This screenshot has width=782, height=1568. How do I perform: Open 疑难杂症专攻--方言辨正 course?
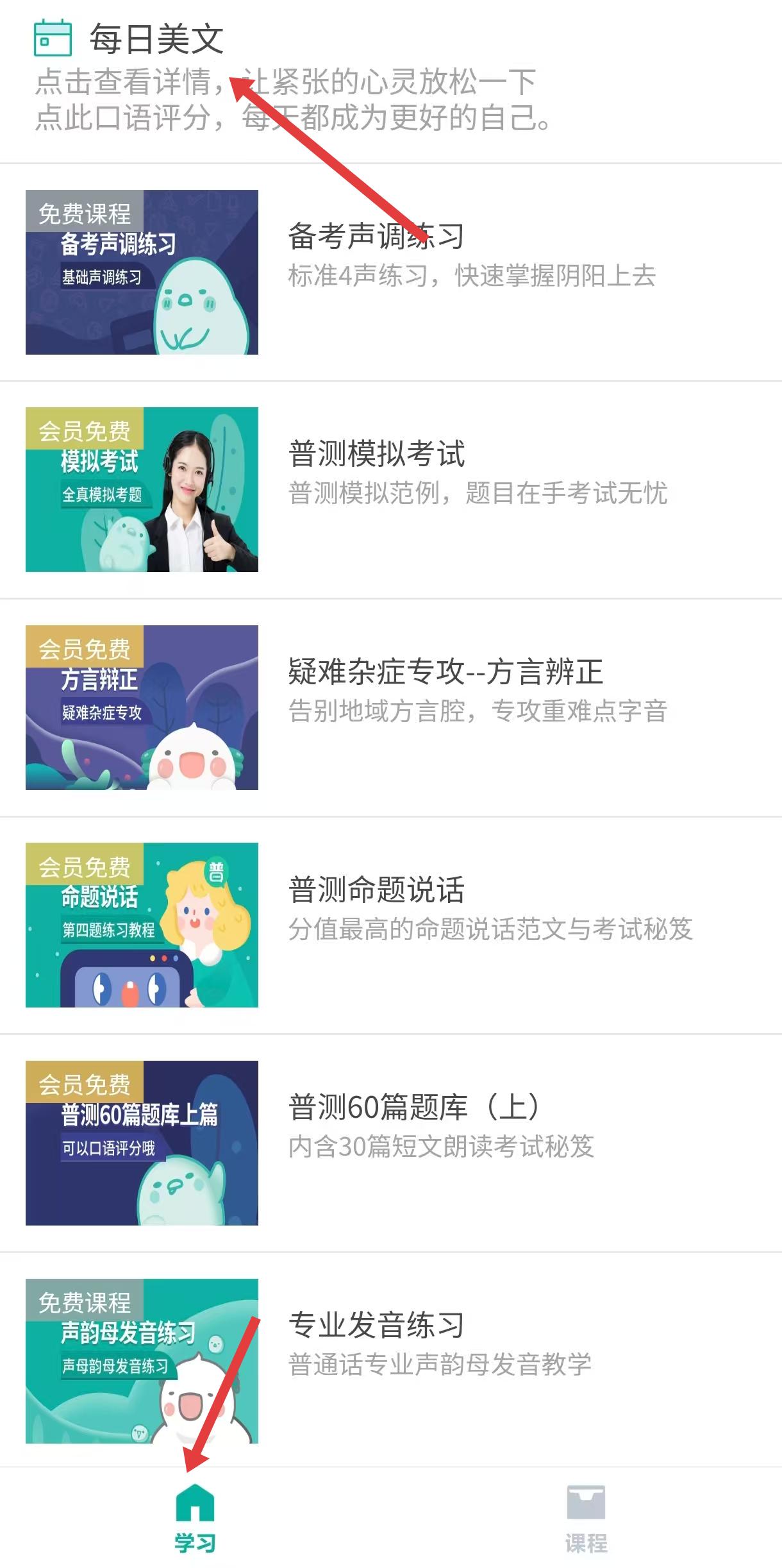pos(445,672)
